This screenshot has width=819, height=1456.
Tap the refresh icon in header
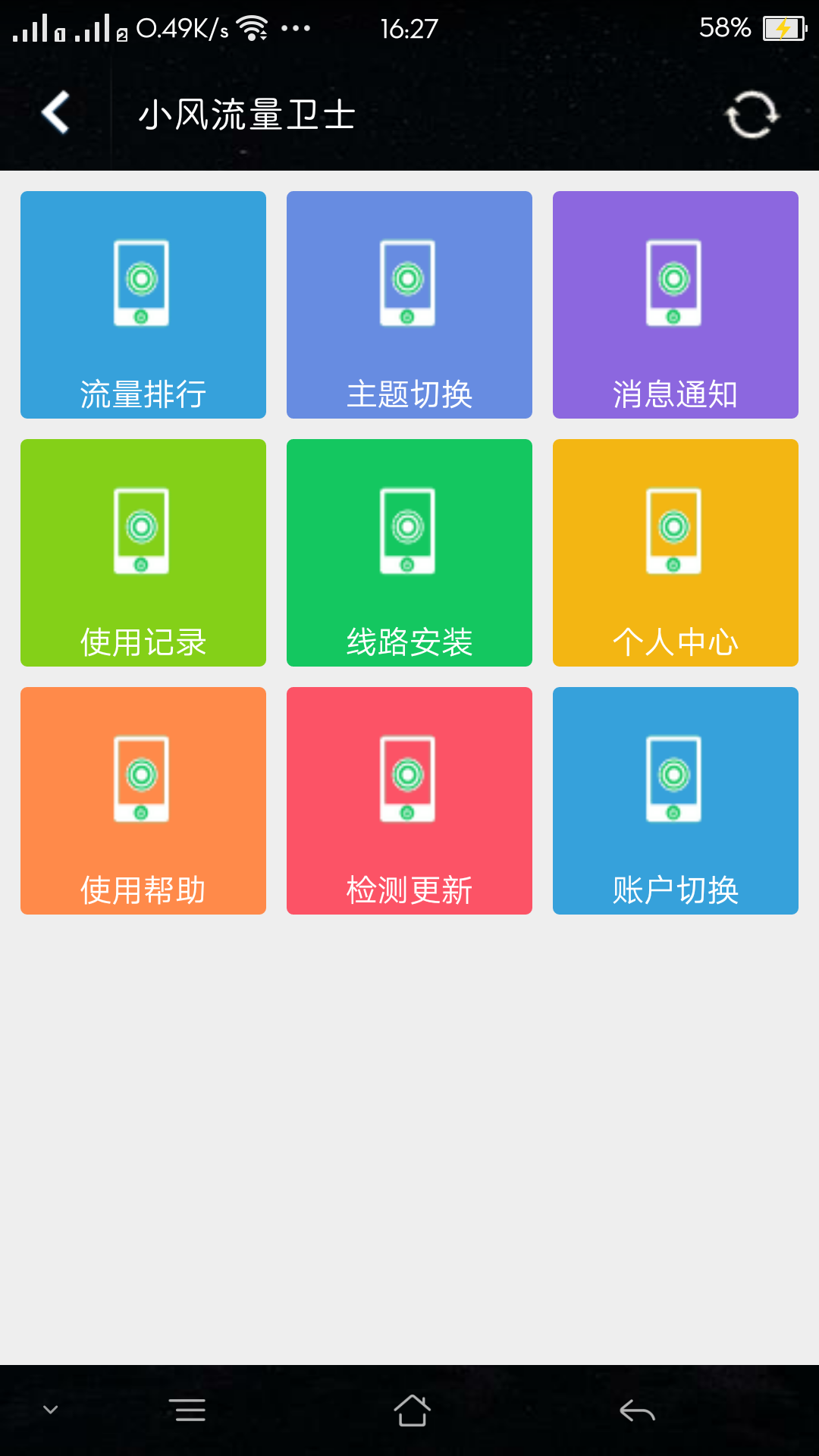pyautogui.click(x=752, y=115)
